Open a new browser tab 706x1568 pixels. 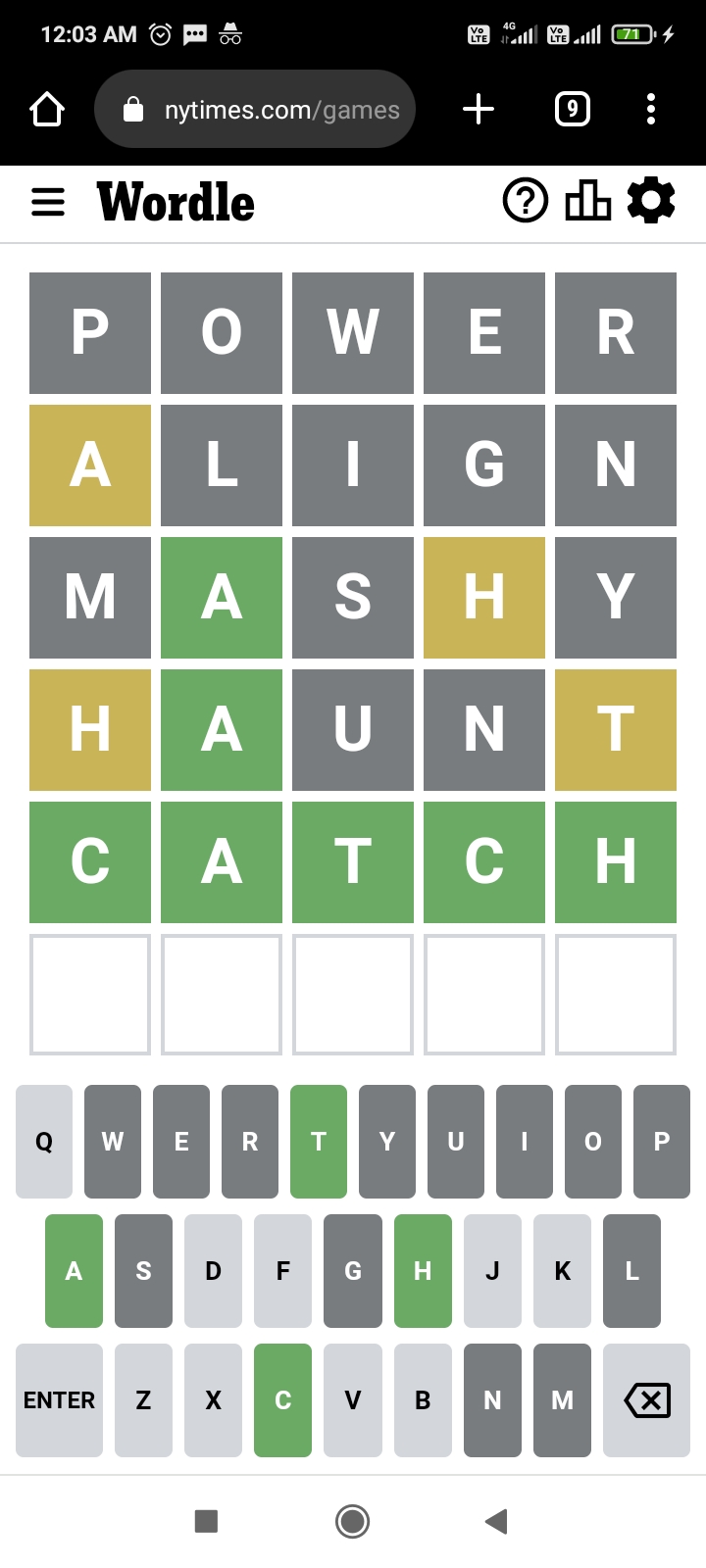[479, 109]
